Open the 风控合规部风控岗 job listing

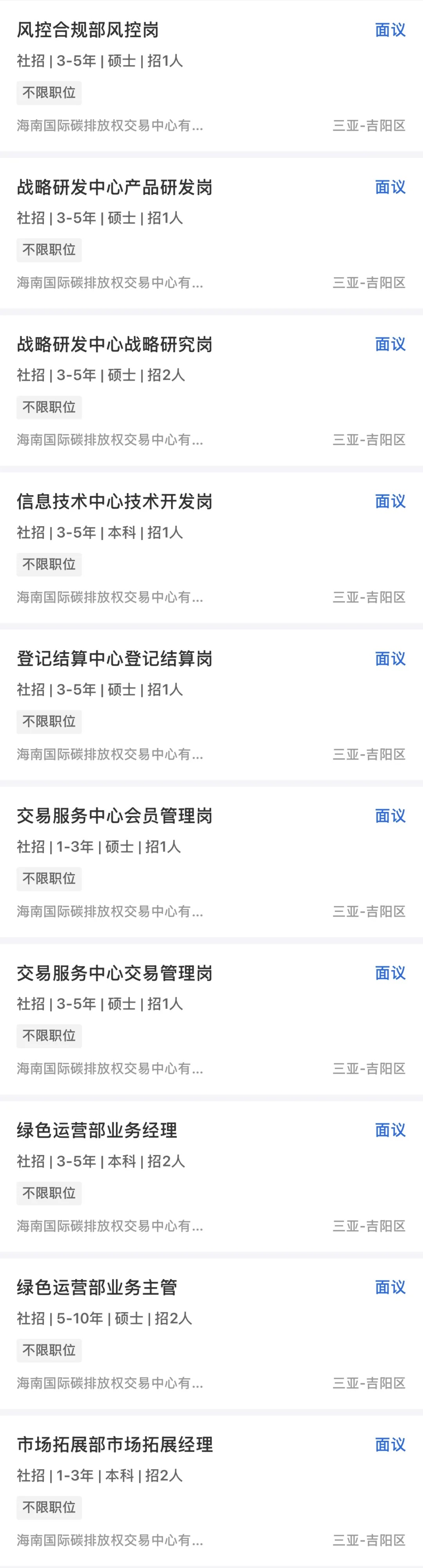(211, 76)
